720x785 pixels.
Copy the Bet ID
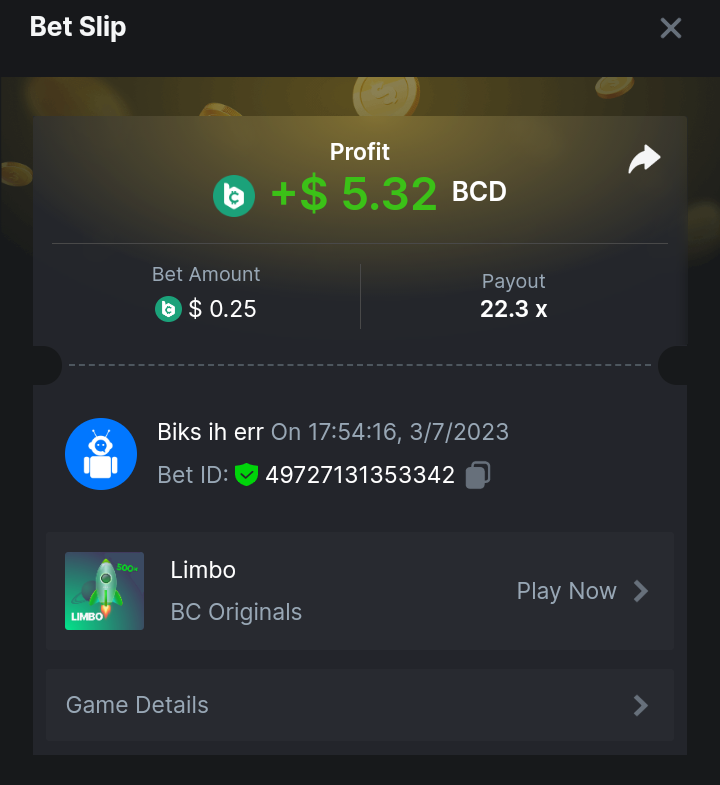[478, 475]
